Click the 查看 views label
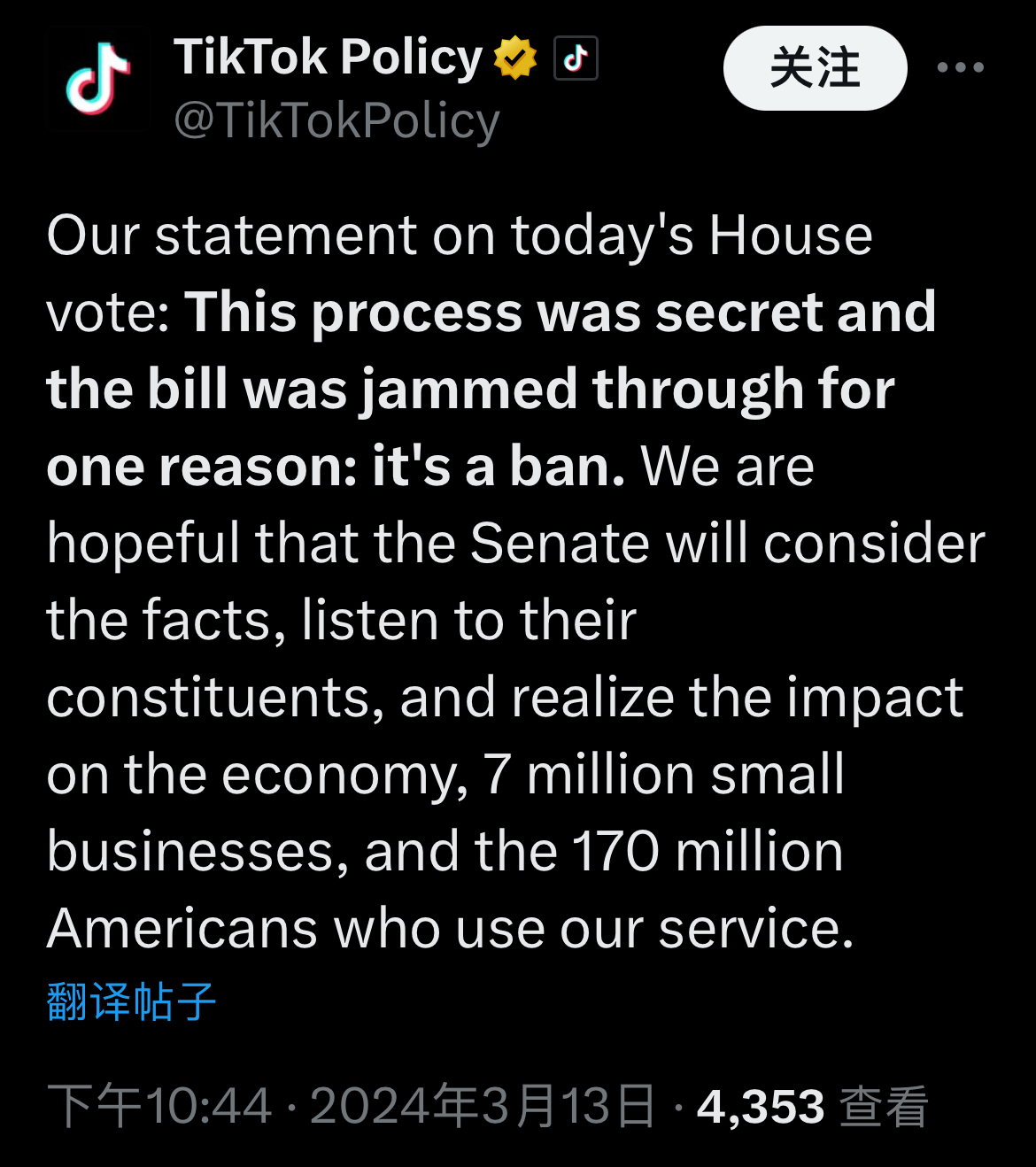 tap(885, 1105)
